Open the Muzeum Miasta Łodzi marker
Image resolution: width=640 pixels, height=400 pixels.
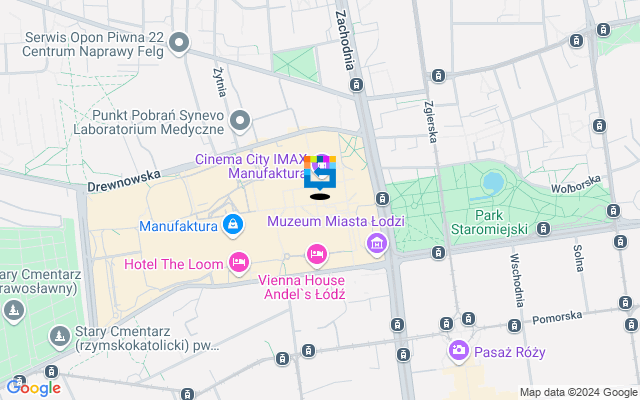(377, 242)
